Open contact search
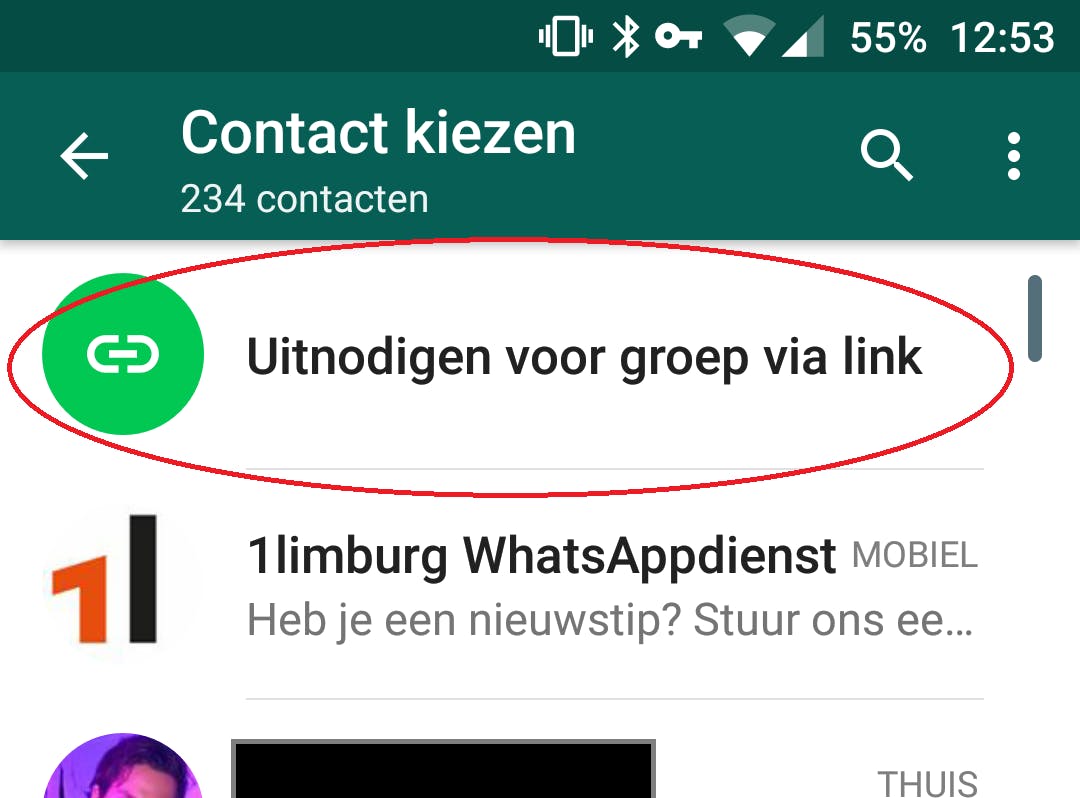Image resolution: width=1080 pixels, height=798 pixels. click(x=886, y=157)
